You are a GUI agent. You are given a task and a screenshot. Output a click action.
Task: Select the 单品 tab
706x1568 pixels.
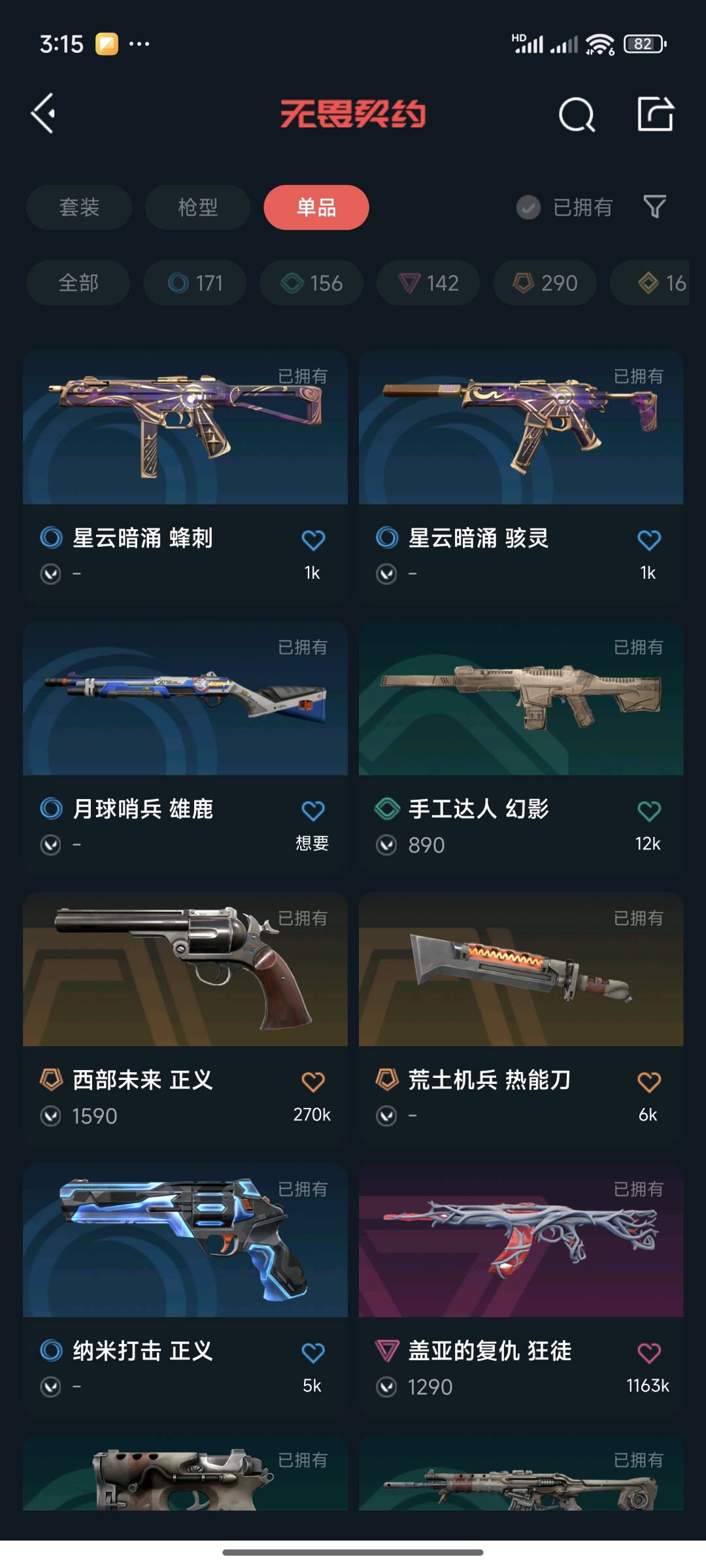[x=316, y=207]
